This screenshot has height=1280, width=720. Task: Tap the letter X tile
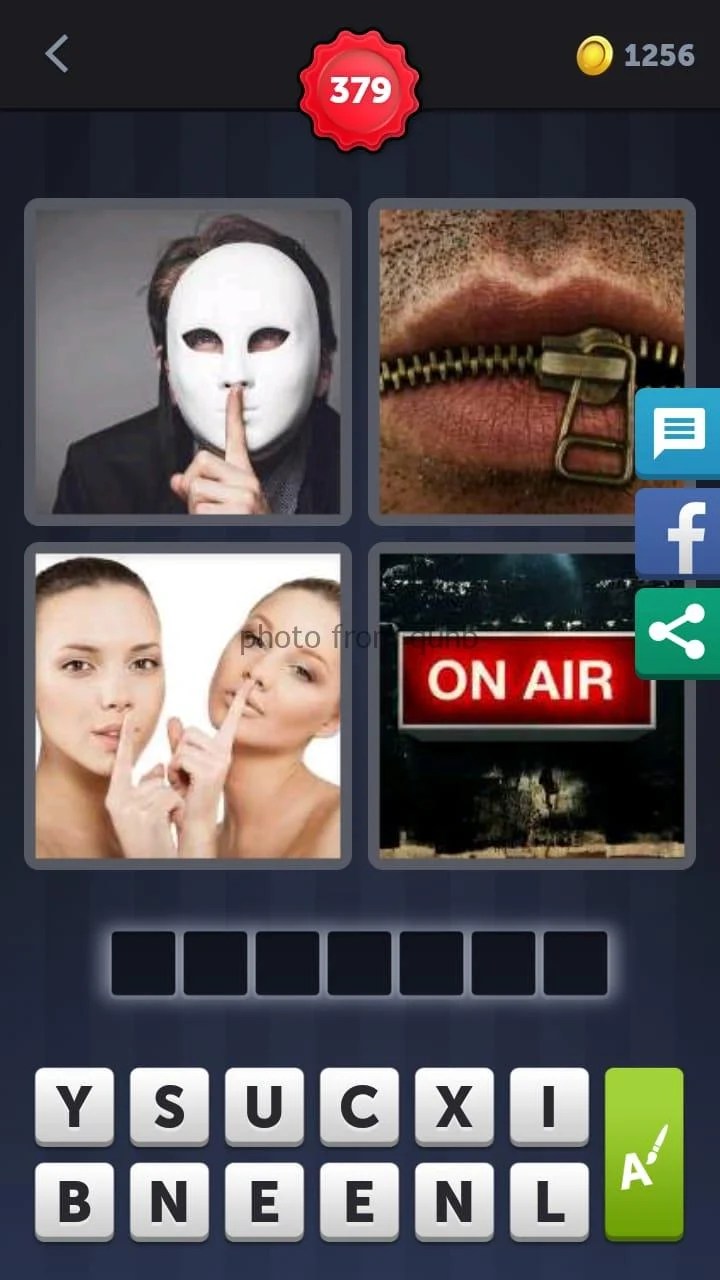coord(452,1107)
